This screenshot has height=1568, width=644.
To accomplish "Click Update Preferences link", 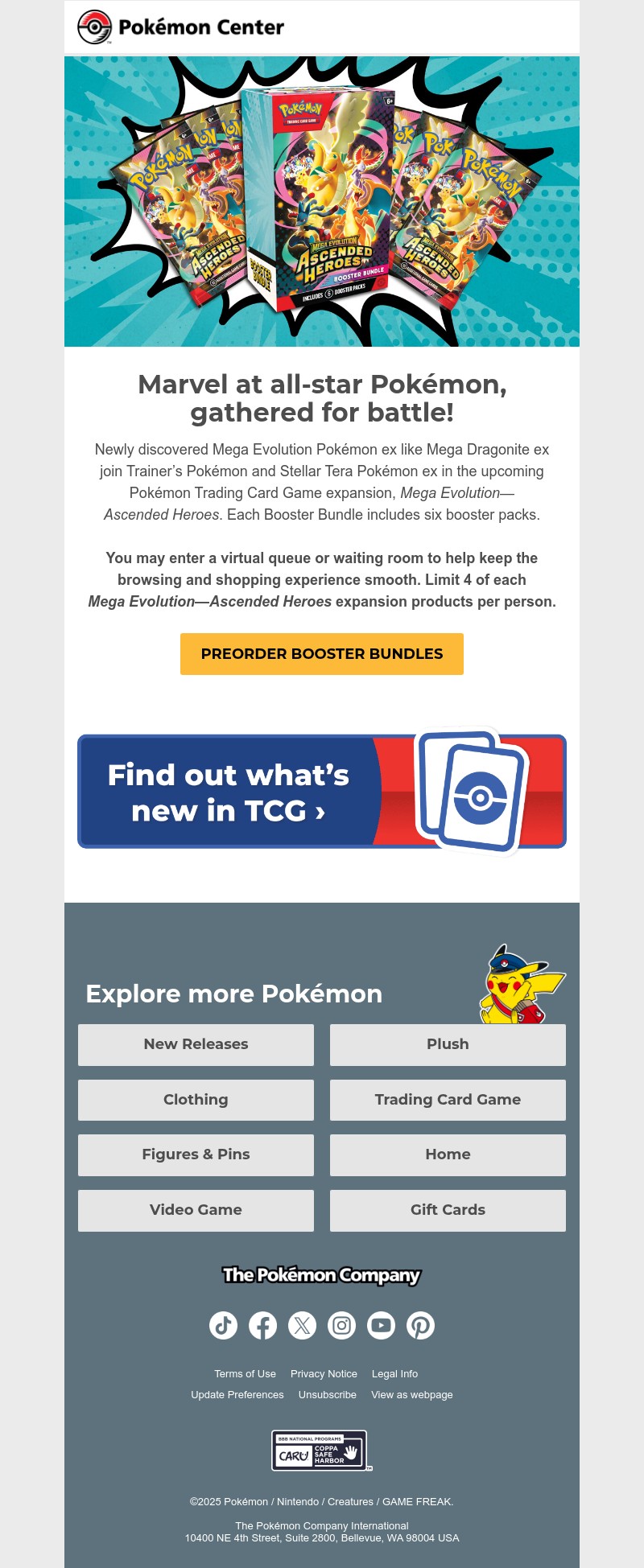I will coord(237,1394).
